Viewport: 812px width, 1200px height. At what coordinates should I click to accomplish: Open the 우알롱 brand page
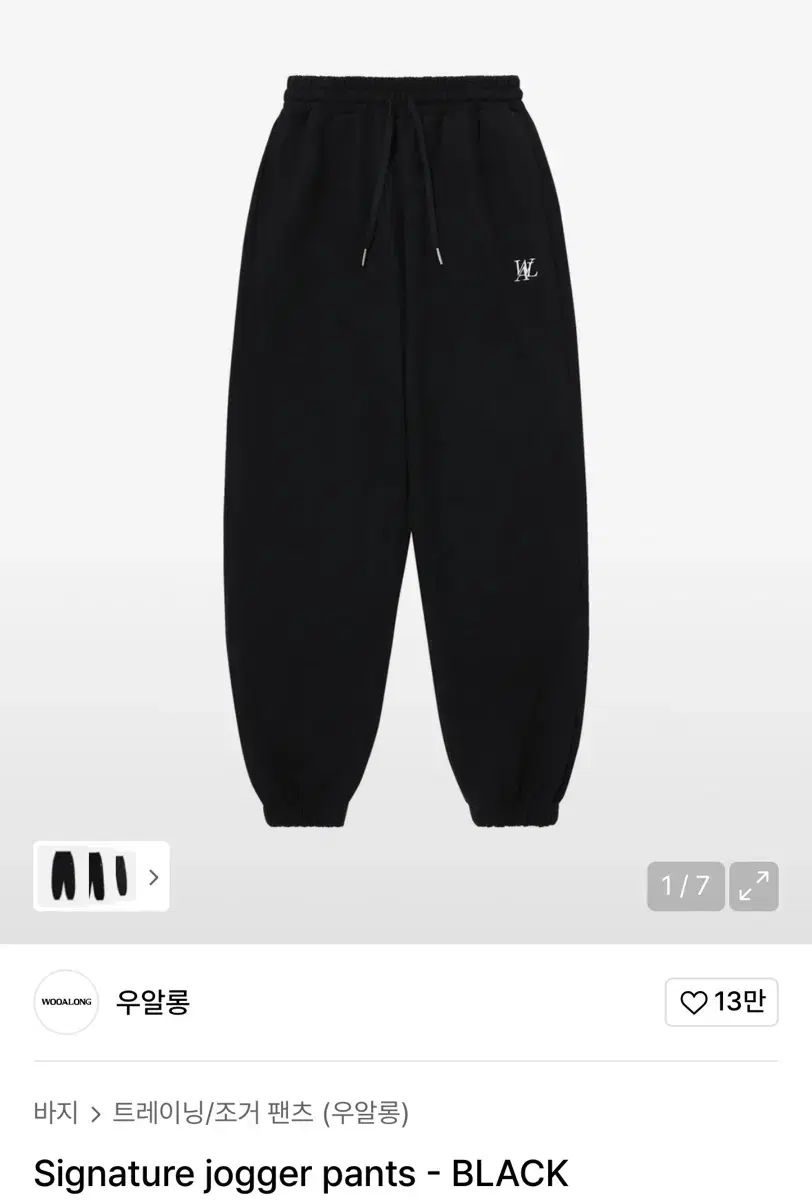[152, 1001]
